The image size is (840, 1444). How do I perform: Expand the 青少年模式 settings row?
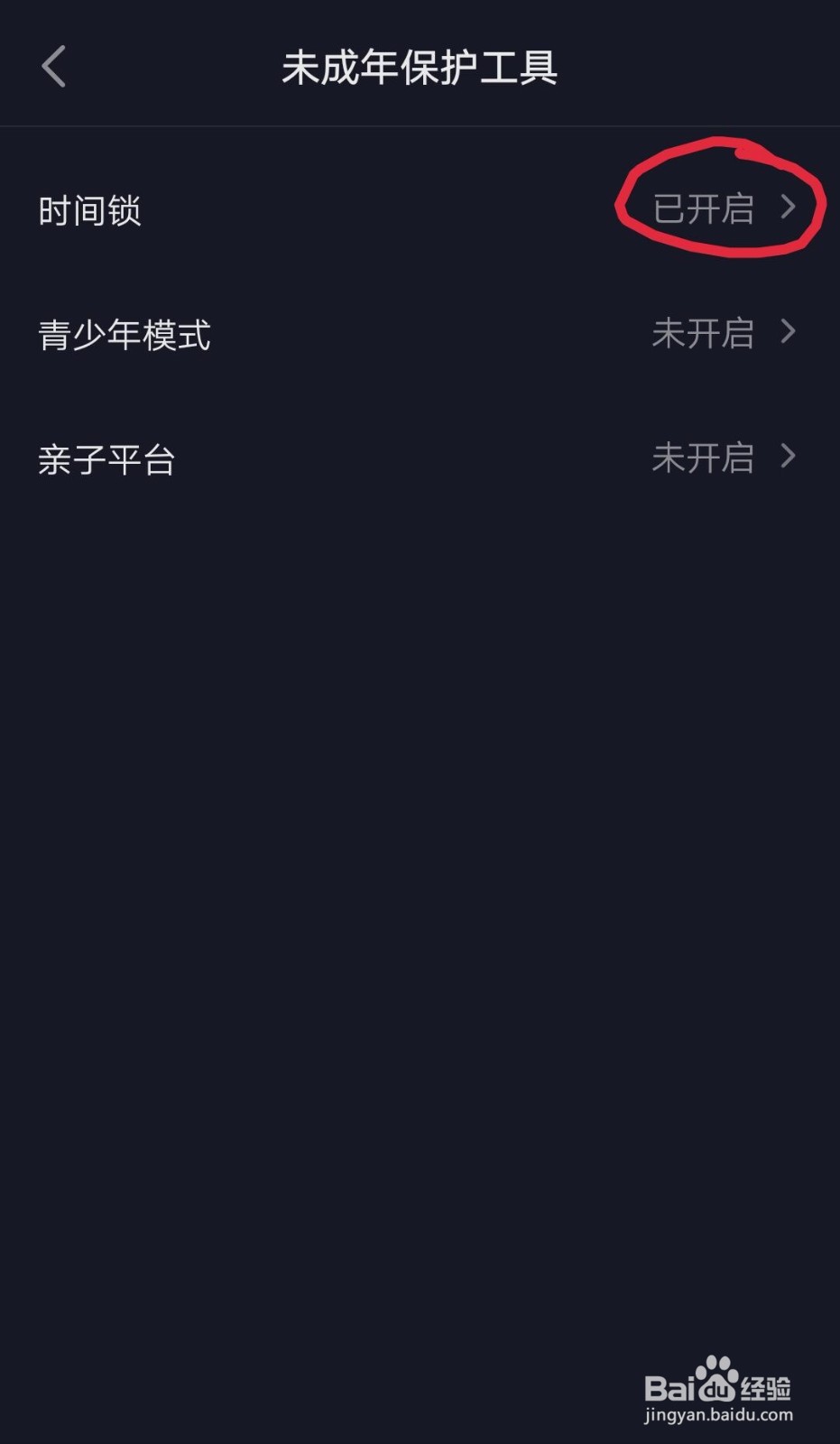(x=420, y=334)
